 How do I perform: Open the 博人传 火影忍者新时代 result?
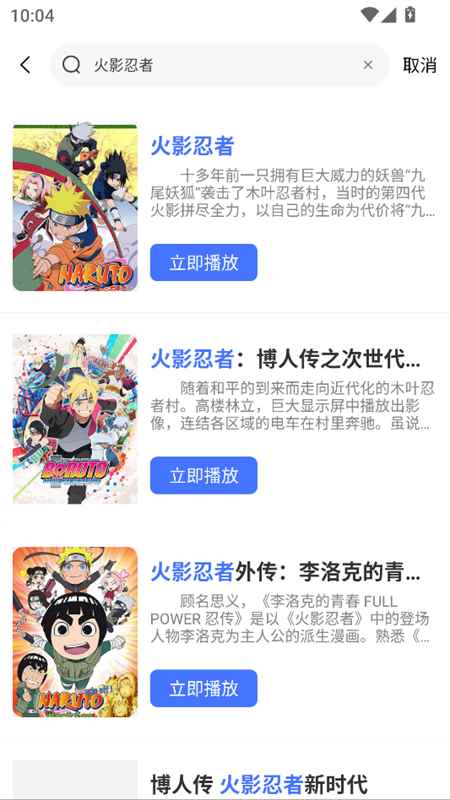pos(259,784)
